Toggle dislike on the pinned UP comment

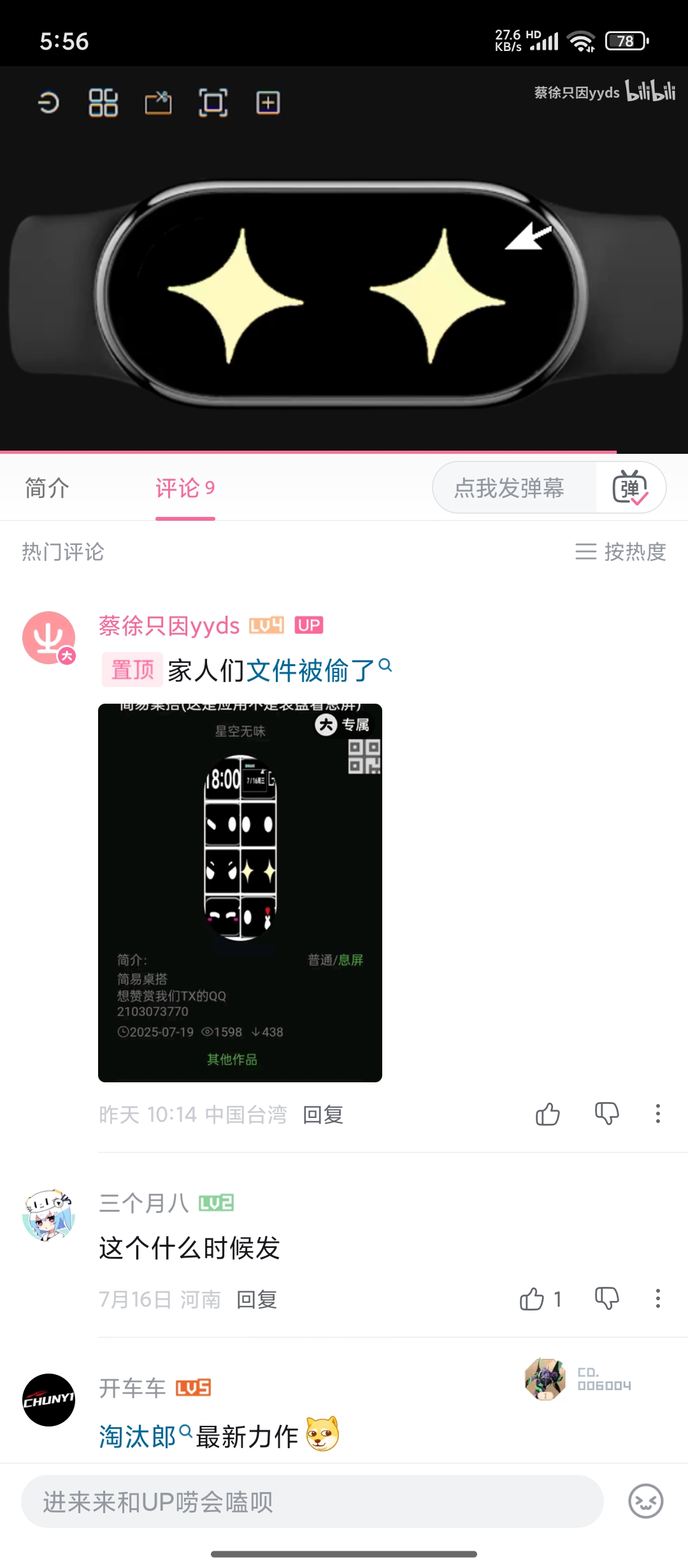click(606, 1114)
